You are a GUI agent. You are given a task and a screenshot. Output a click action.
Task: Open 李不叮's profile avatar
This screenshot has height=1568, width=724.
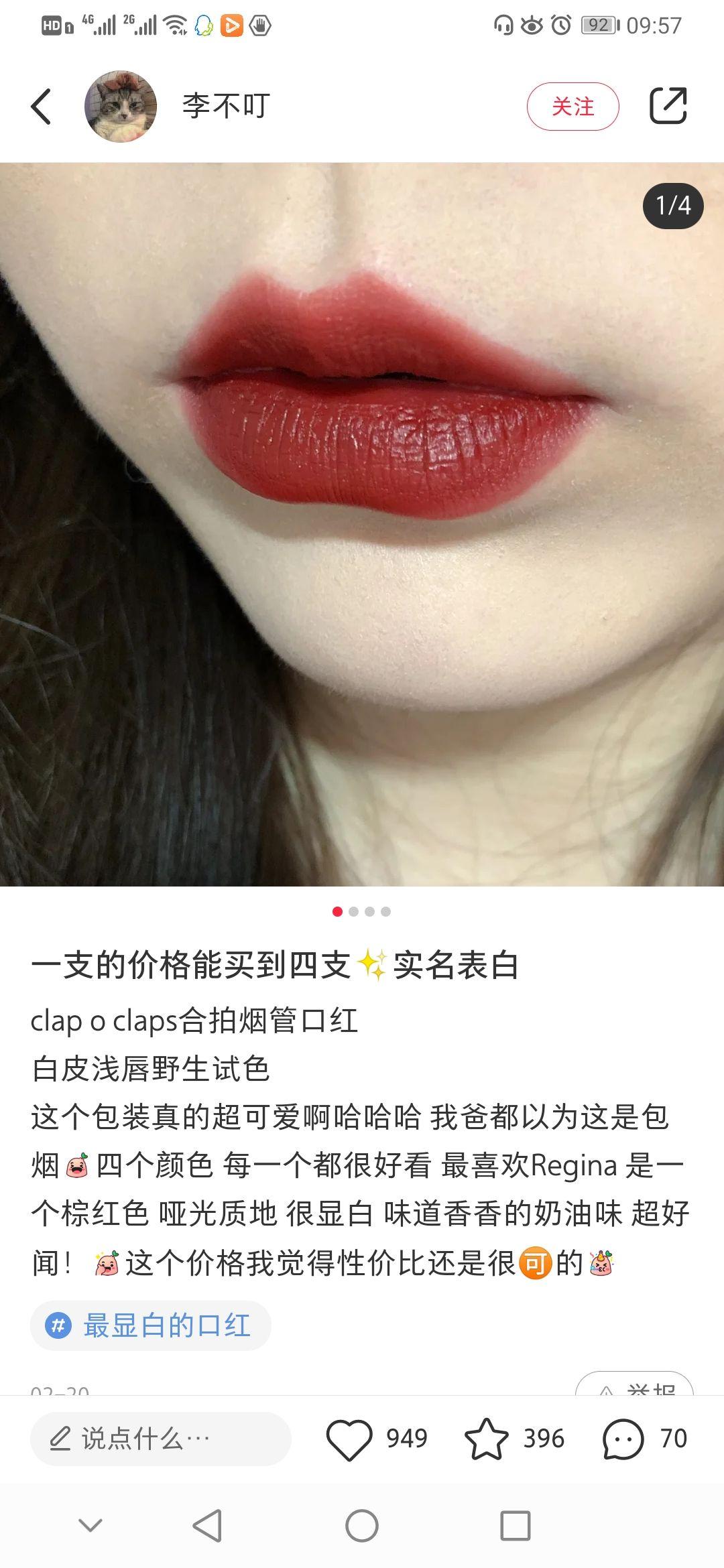pyautogui.click(x=121, y=107)
